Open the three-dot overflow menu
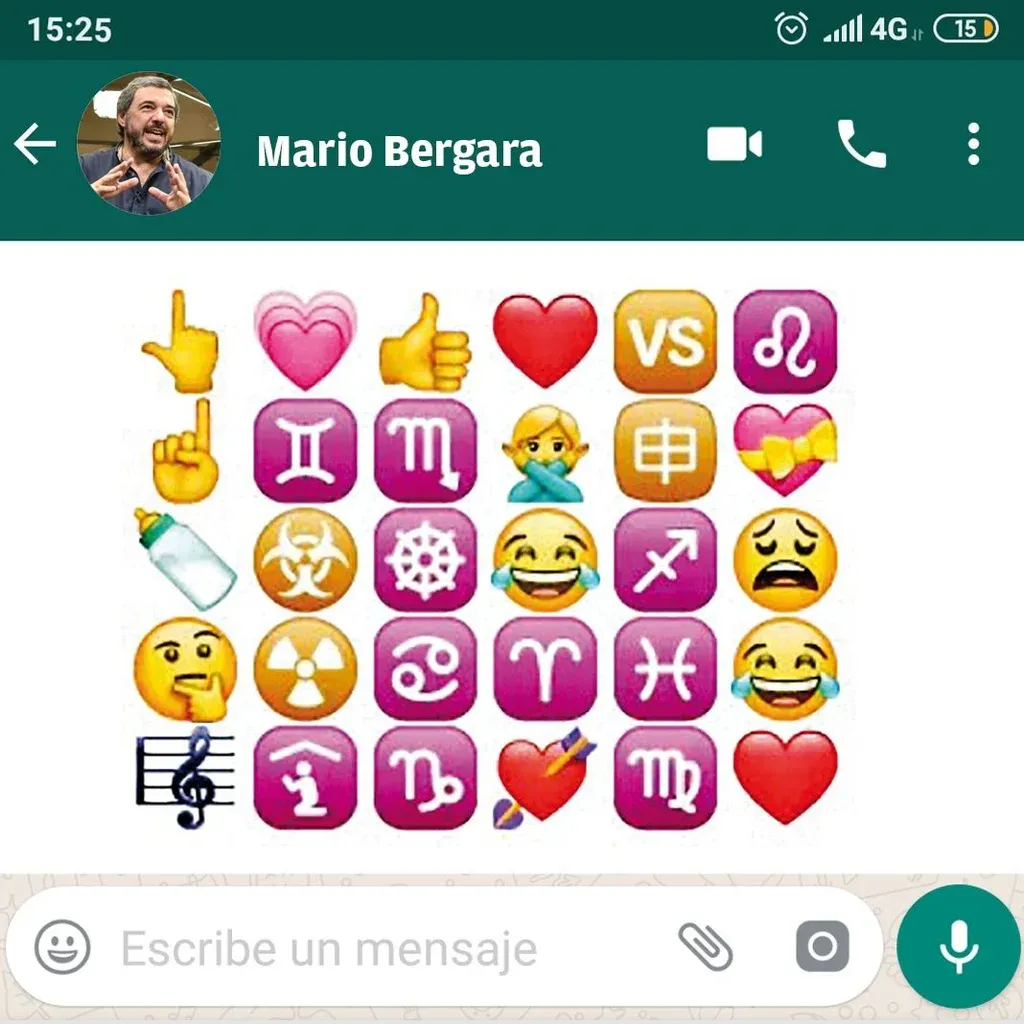The image size is (1024, 1024). click(973, 145)
